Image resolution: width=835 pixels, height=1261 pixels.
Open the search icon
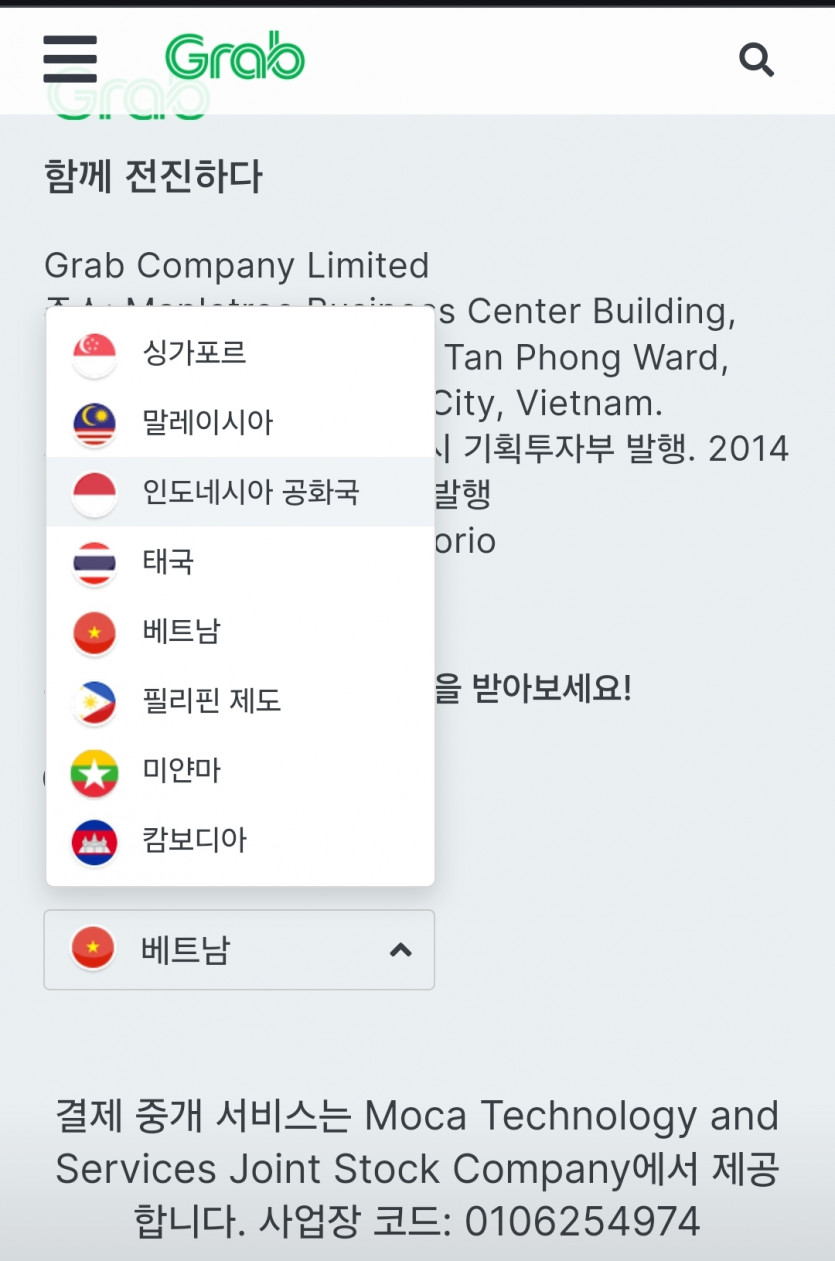click(756, 60)
